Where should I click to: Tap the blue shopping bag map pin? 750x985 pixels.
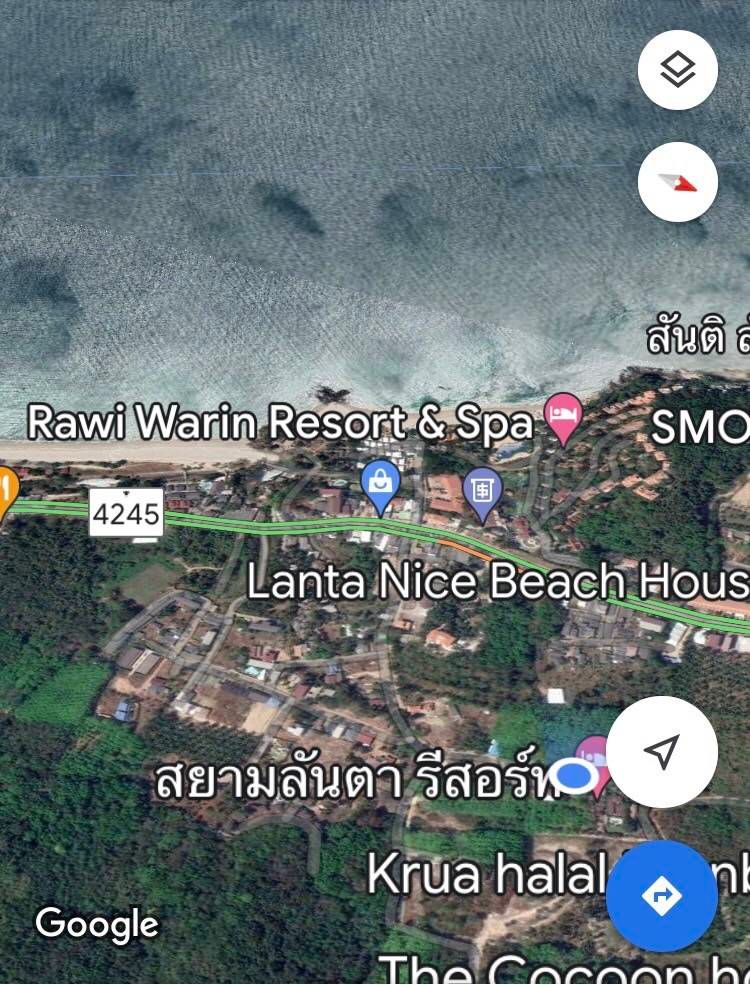point(381,483)
